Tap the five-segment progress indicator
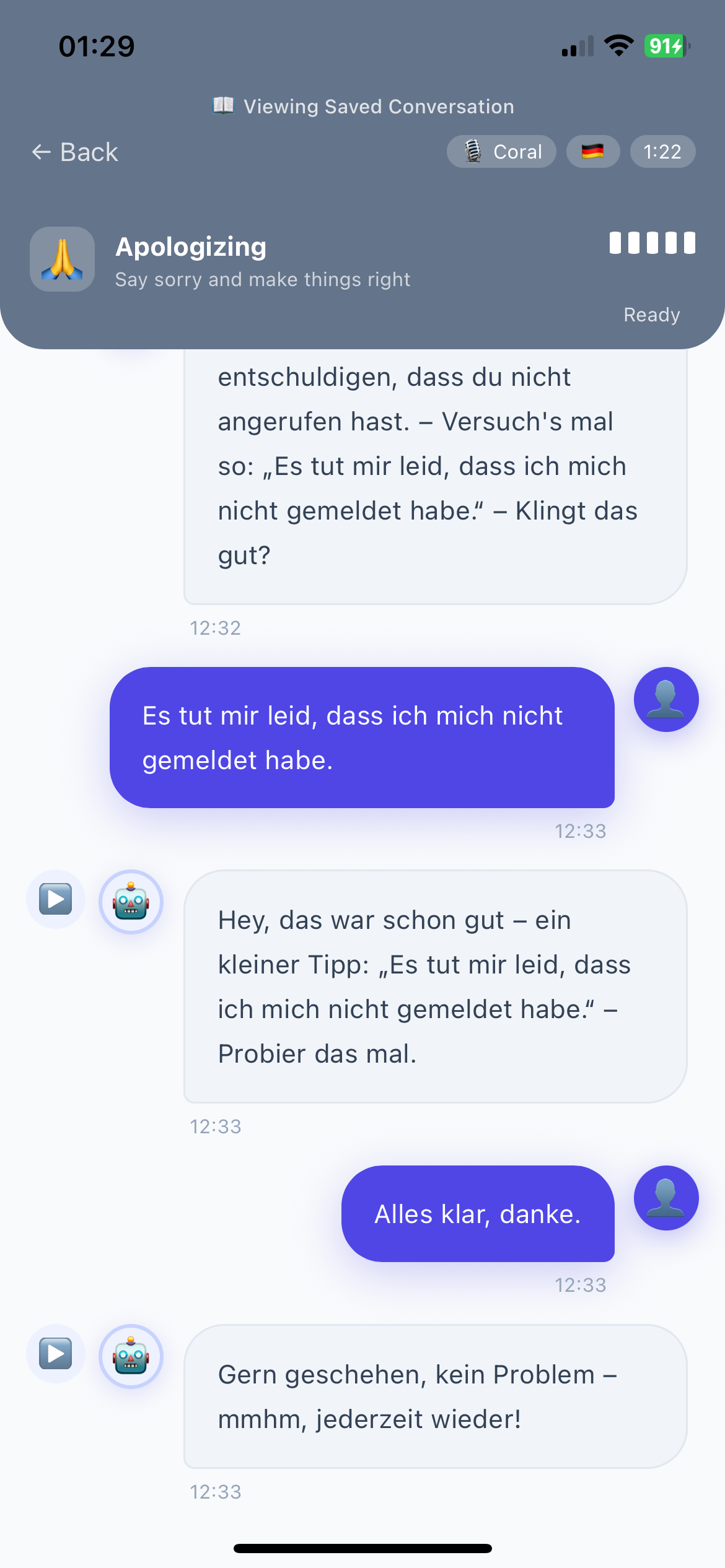 click(652, 244)
